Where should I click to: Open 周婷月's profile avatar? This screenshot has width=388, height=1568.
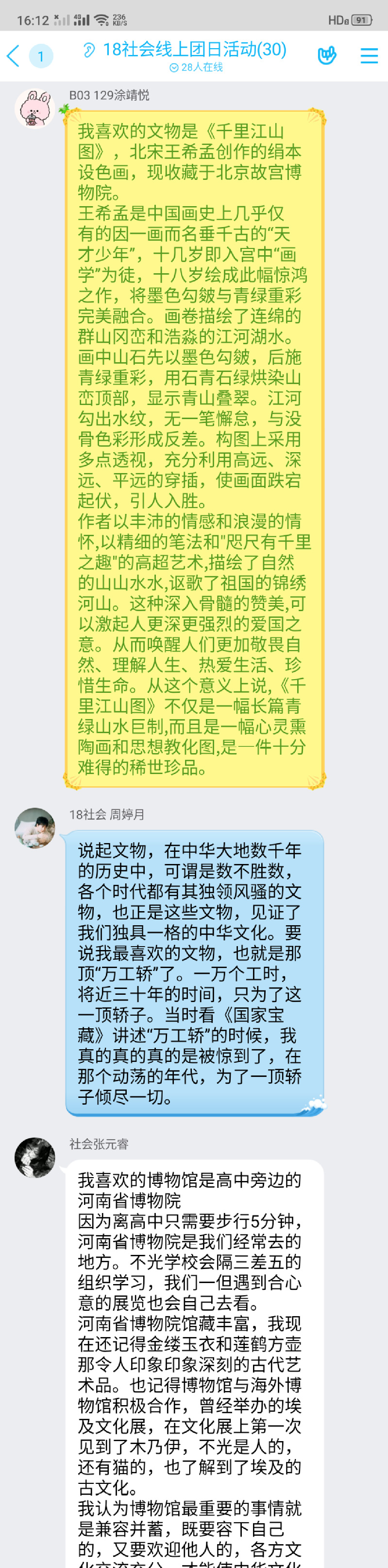34,828
